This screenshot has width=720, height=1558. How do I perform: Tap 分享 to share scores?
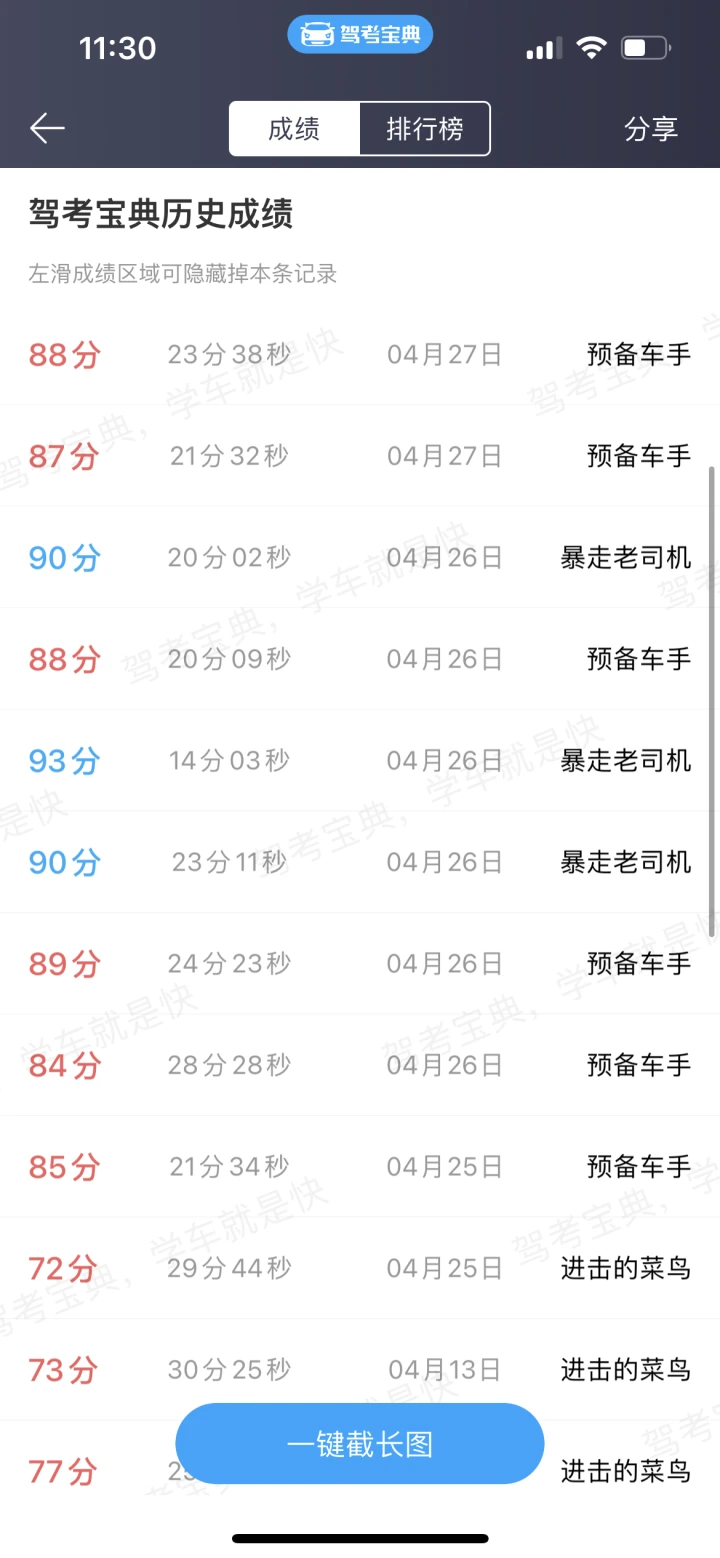tap(651, 129)
